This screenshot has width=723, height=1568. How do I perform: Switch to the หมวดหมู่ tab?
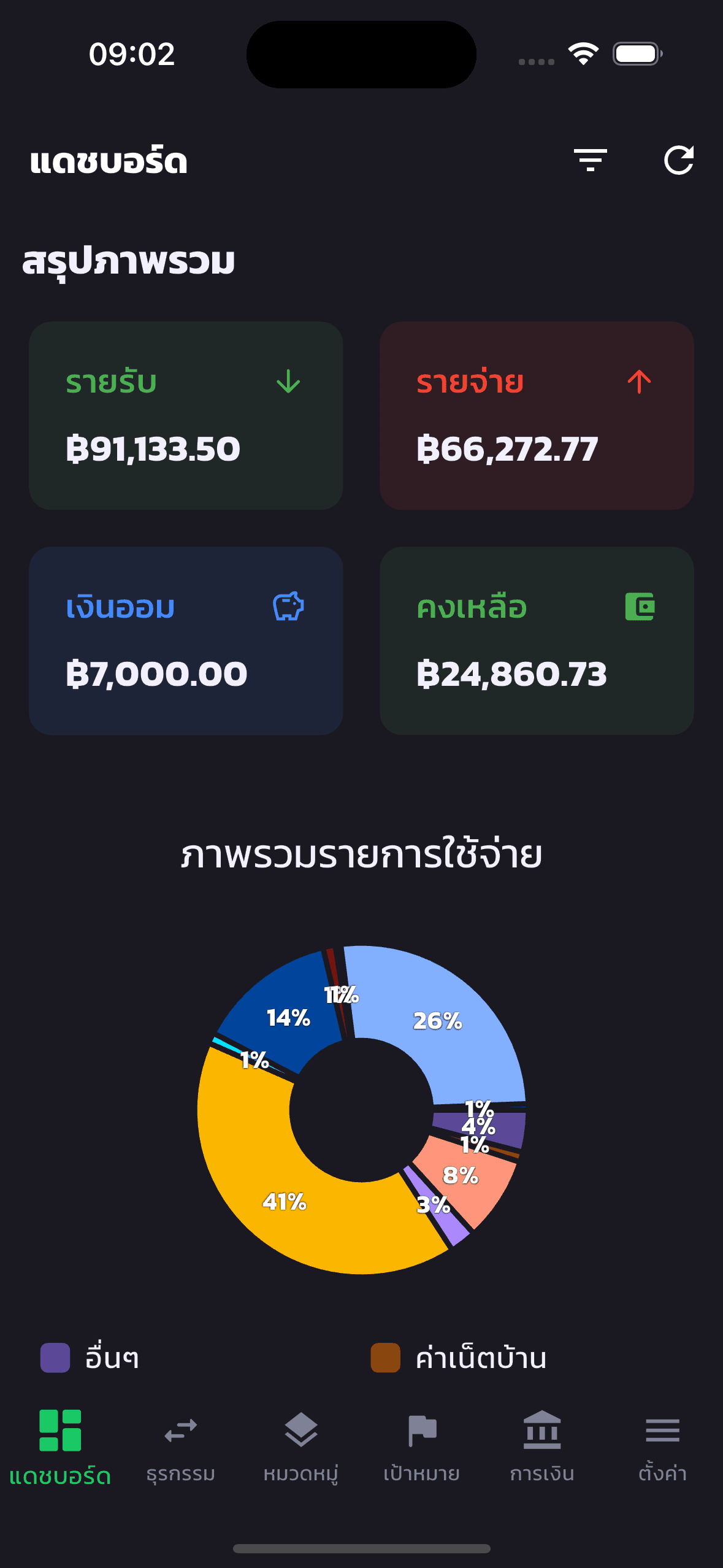(301, 1445)
